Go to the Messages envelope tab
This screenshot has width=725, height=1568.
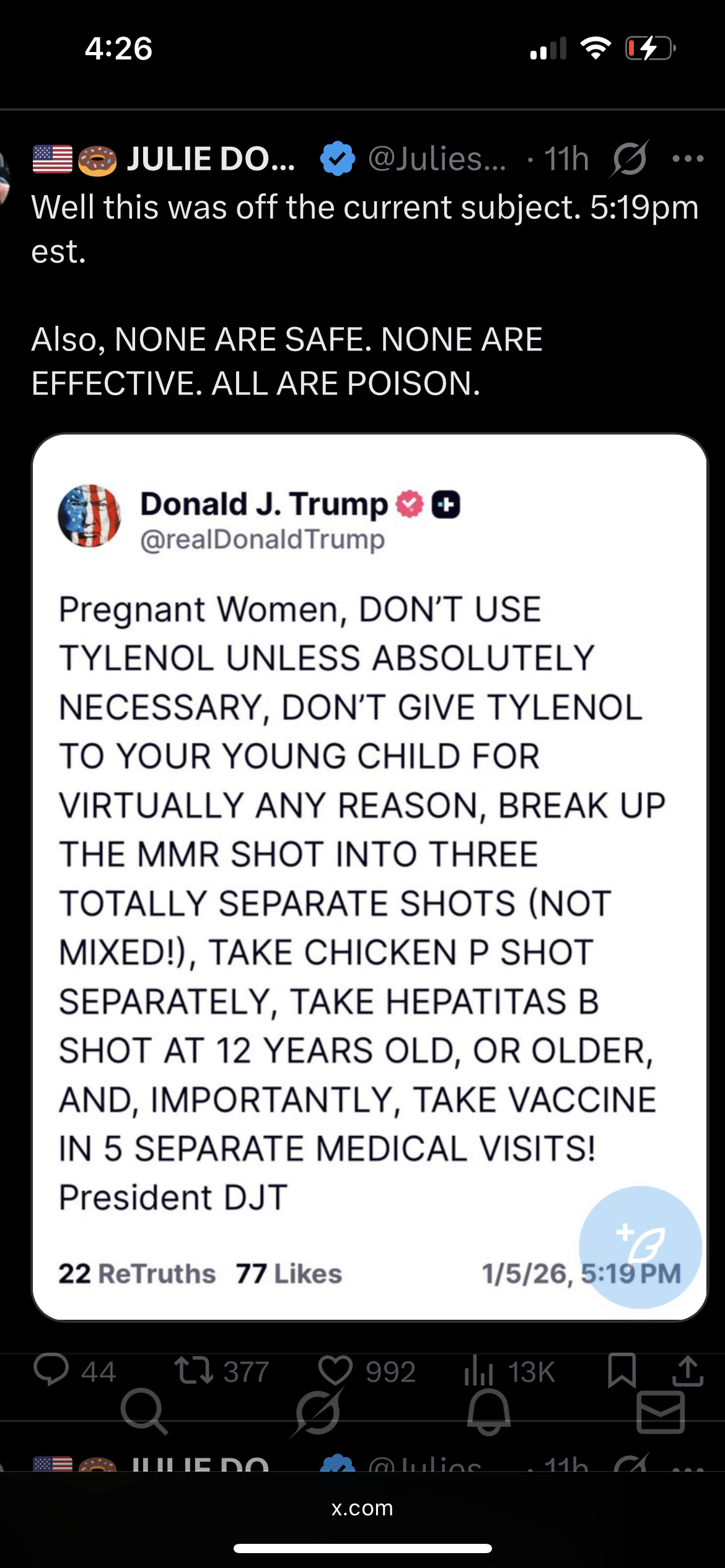(661, 1412)
